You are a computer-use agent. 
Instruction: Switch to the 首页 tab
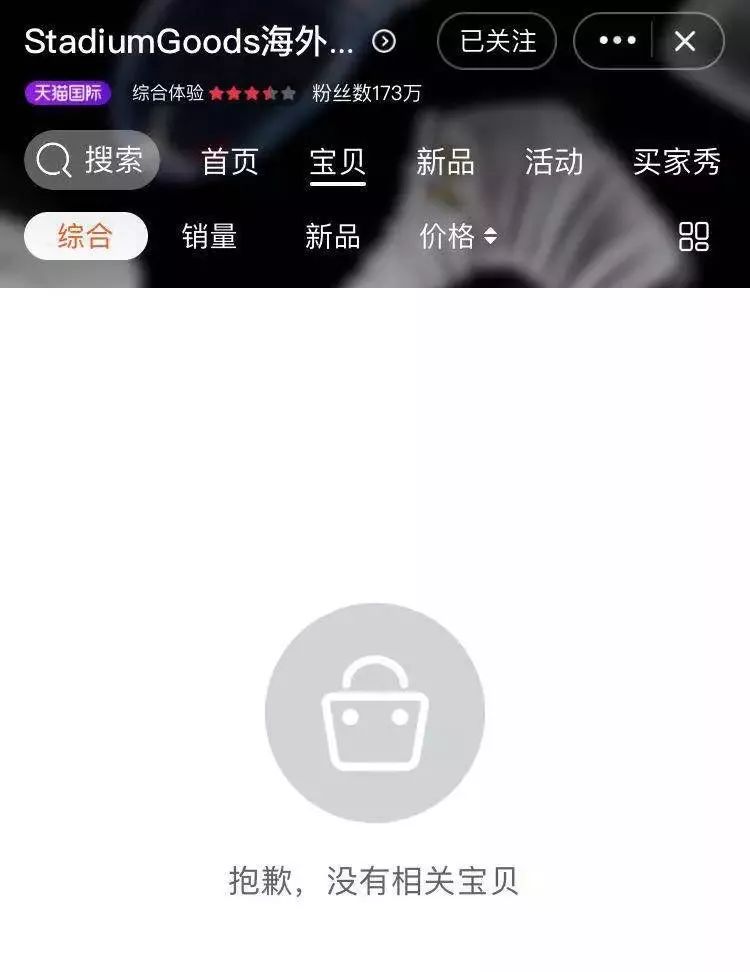(232, 161)
